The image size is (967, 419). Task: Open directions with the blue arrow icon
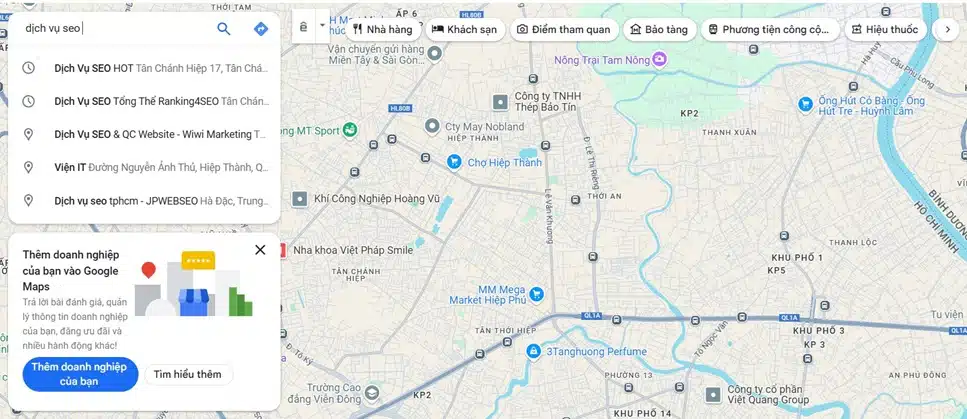coord(261,29)
